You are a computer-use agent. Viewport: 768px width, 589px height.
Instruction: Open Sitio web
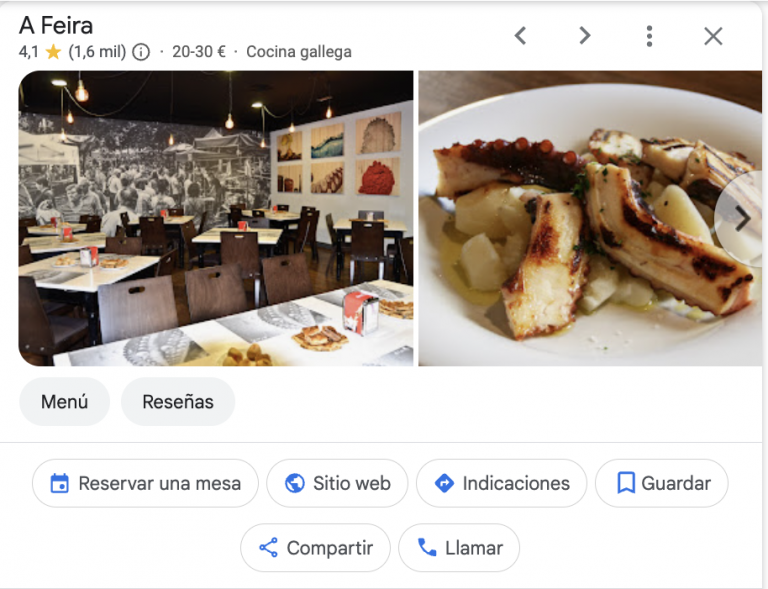tap(337, 483)
